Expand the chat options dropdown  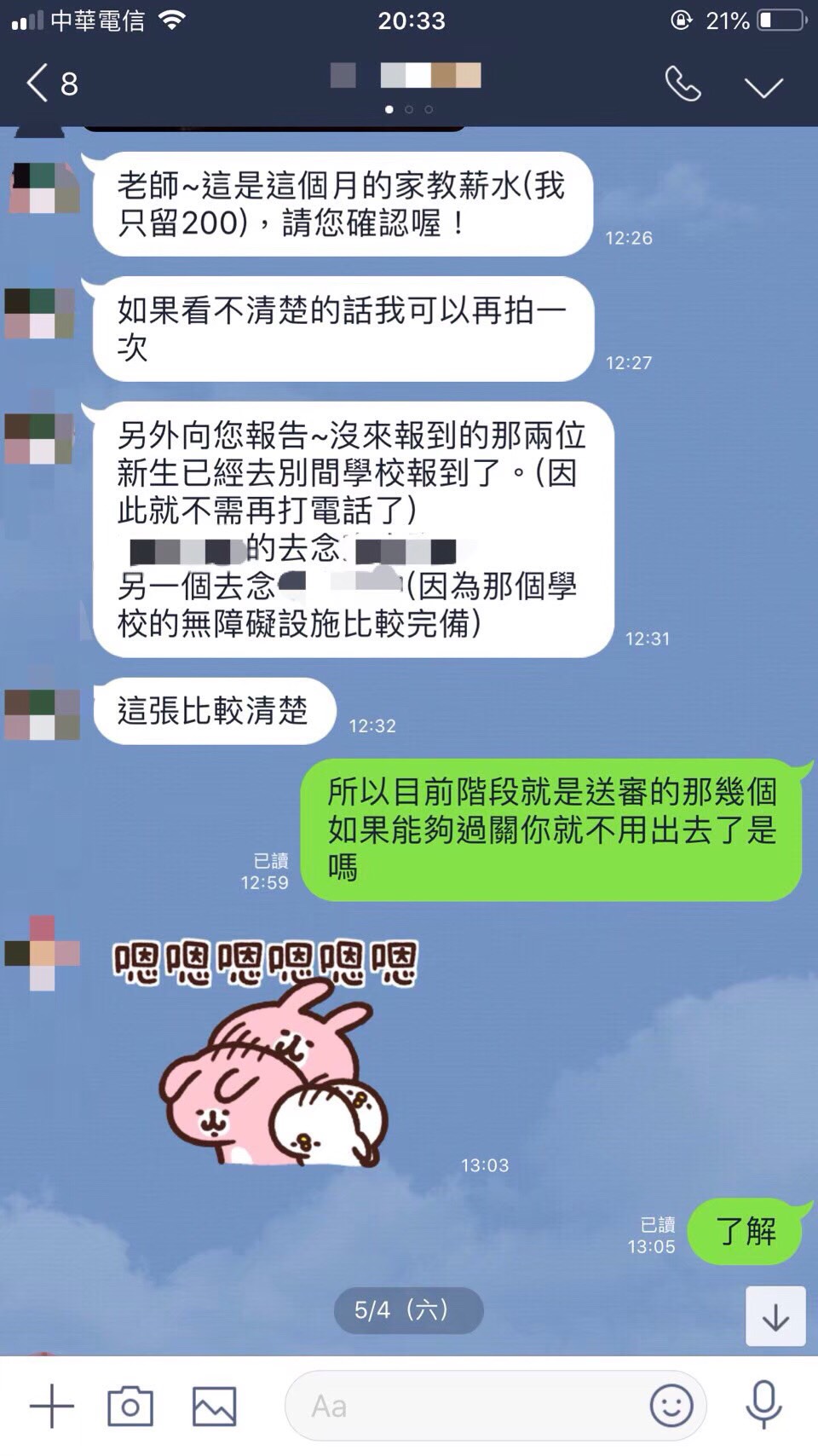click(x=763, y=86)
